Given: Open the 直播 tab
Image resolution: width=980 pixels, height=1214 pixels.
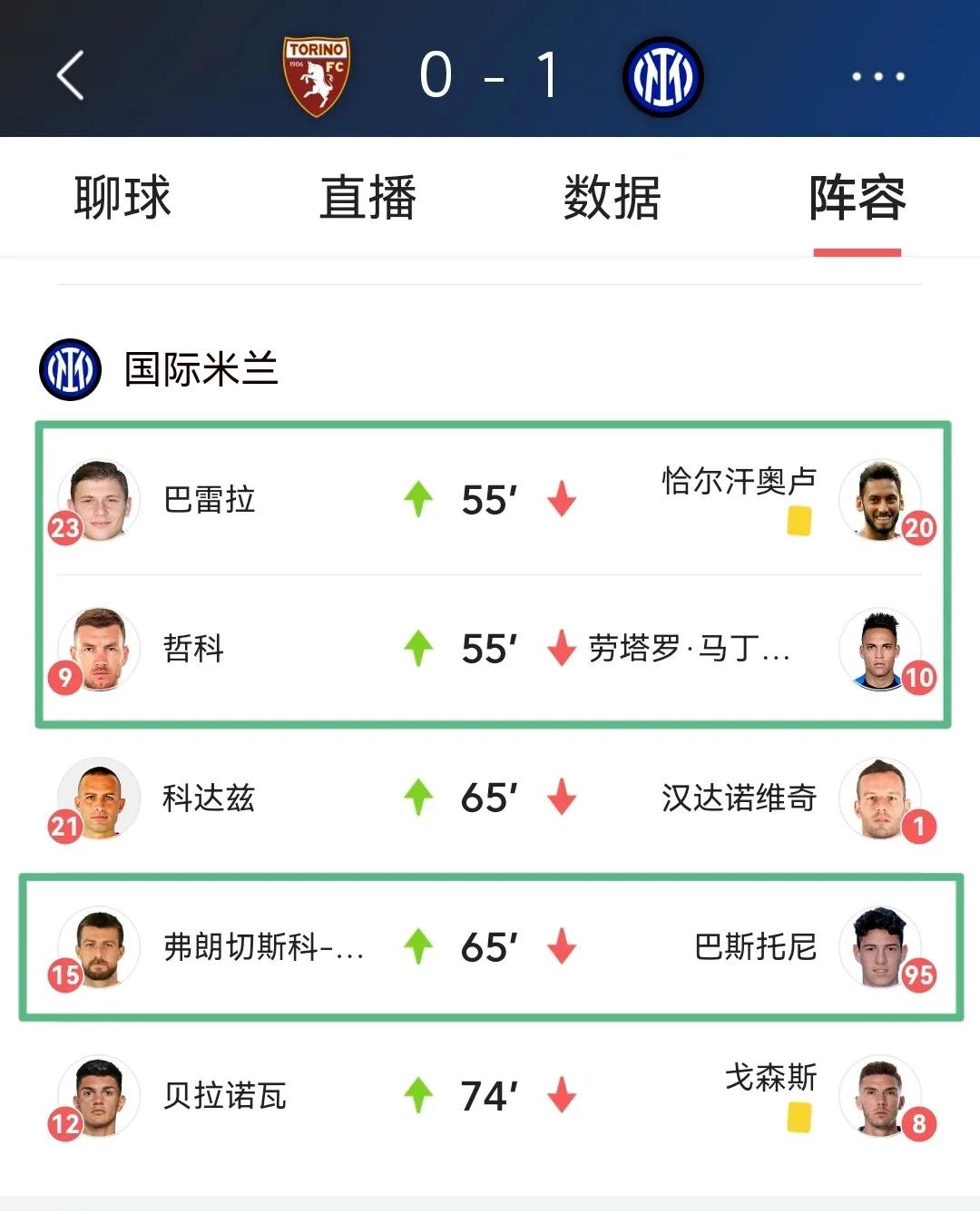Looking at the screenshot, I should pyautogui.click(x=368, y=198).
